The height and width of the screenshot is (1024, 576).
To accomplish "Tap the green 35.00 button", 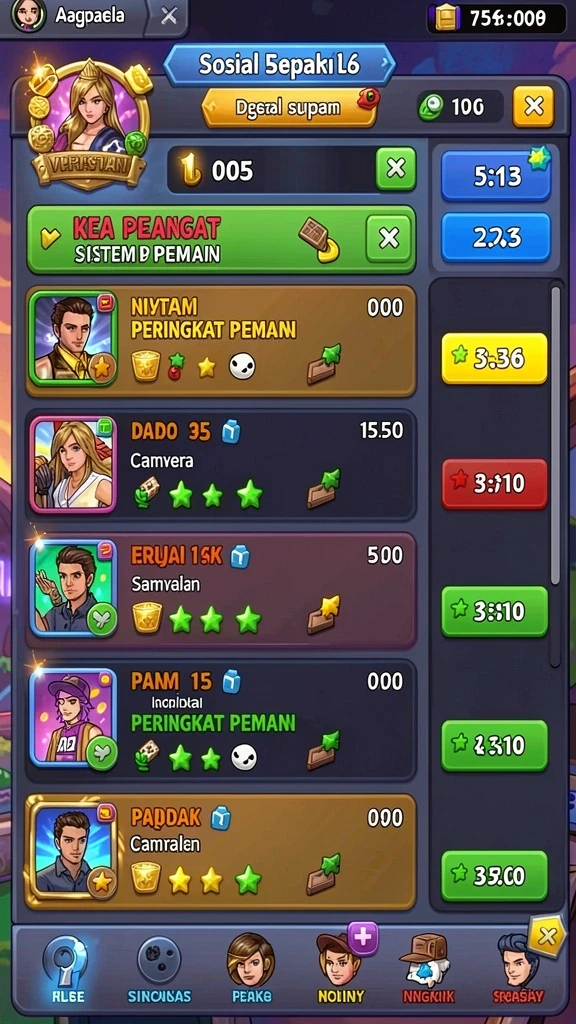I will tap(494, 876).
